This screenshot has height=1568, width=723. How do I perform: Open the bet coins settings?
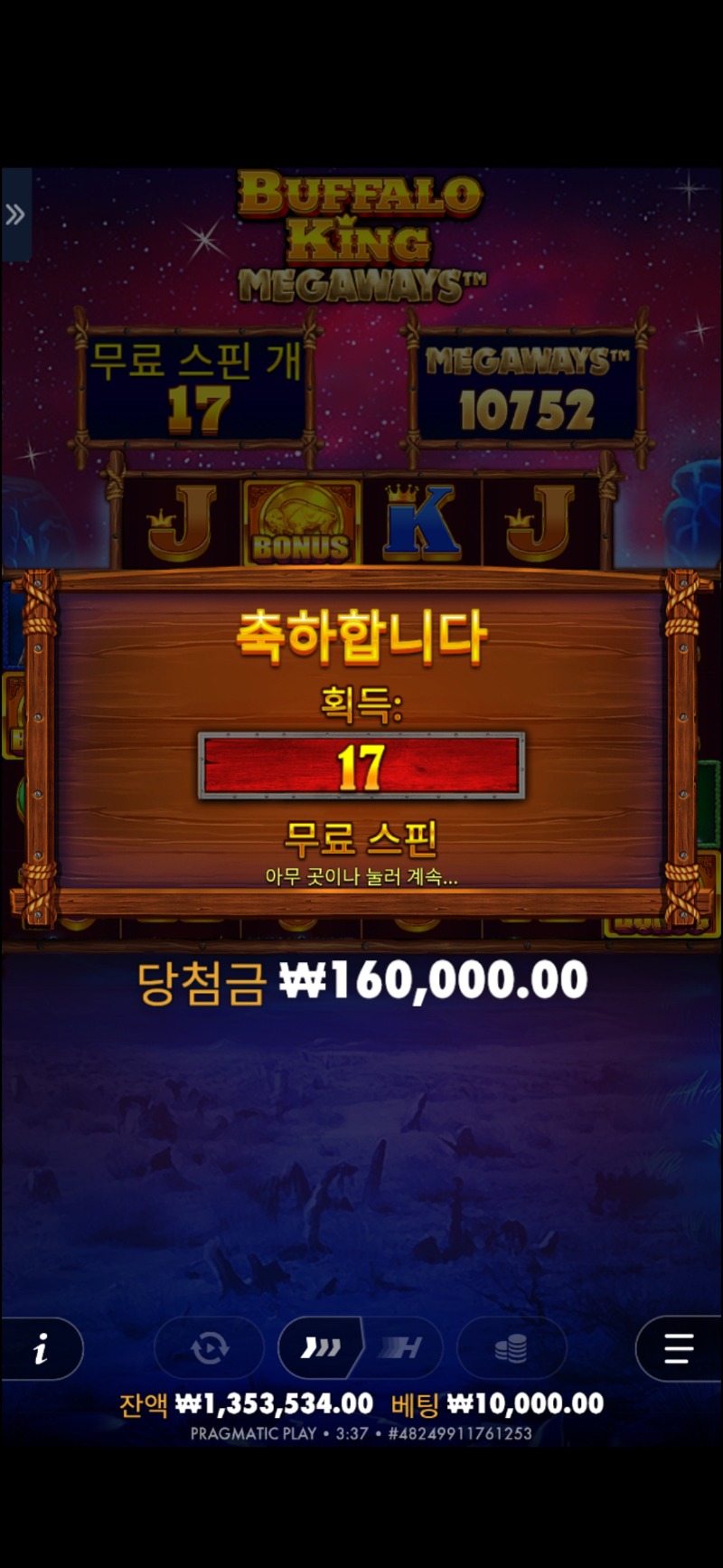512,1350
